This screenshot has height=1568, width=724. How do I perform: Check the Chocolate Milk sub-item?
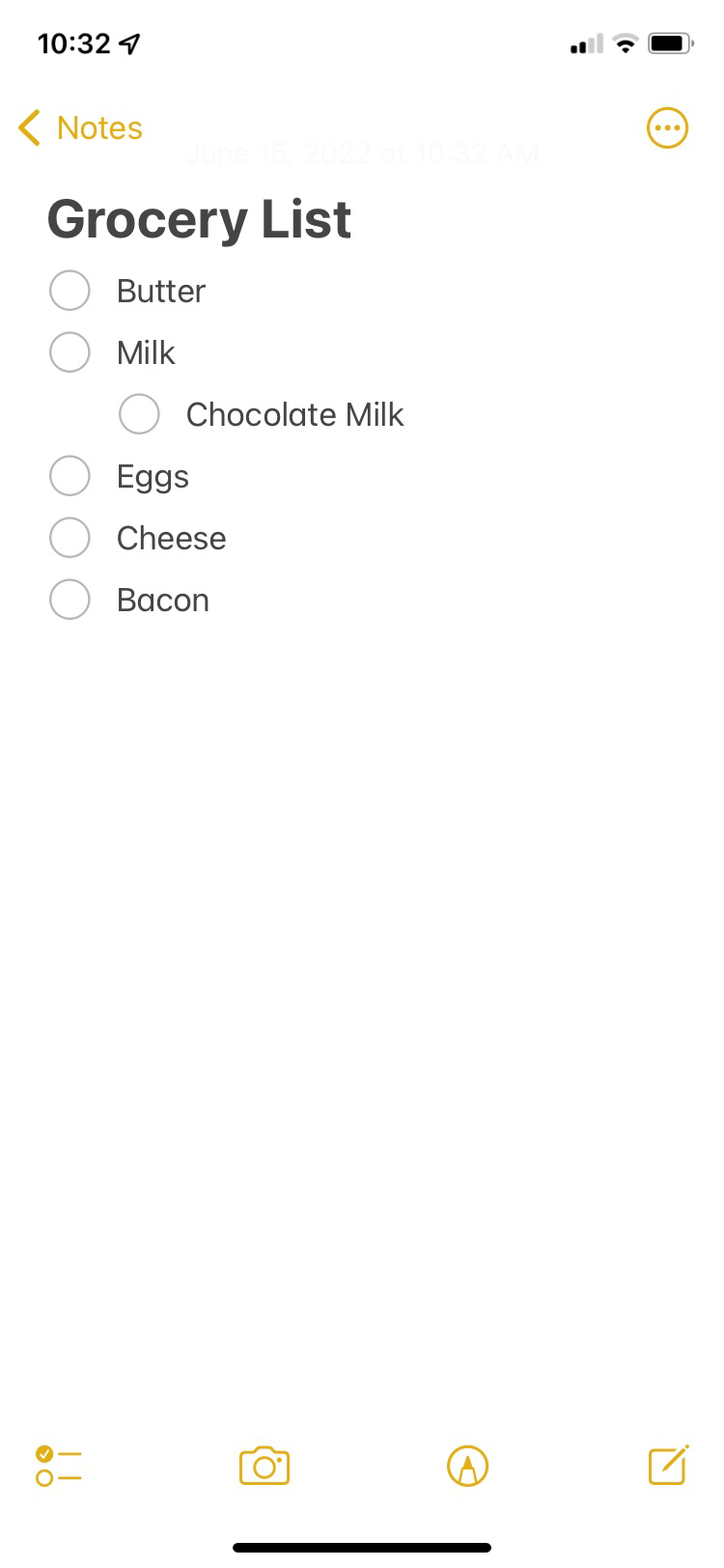(139, 413)
